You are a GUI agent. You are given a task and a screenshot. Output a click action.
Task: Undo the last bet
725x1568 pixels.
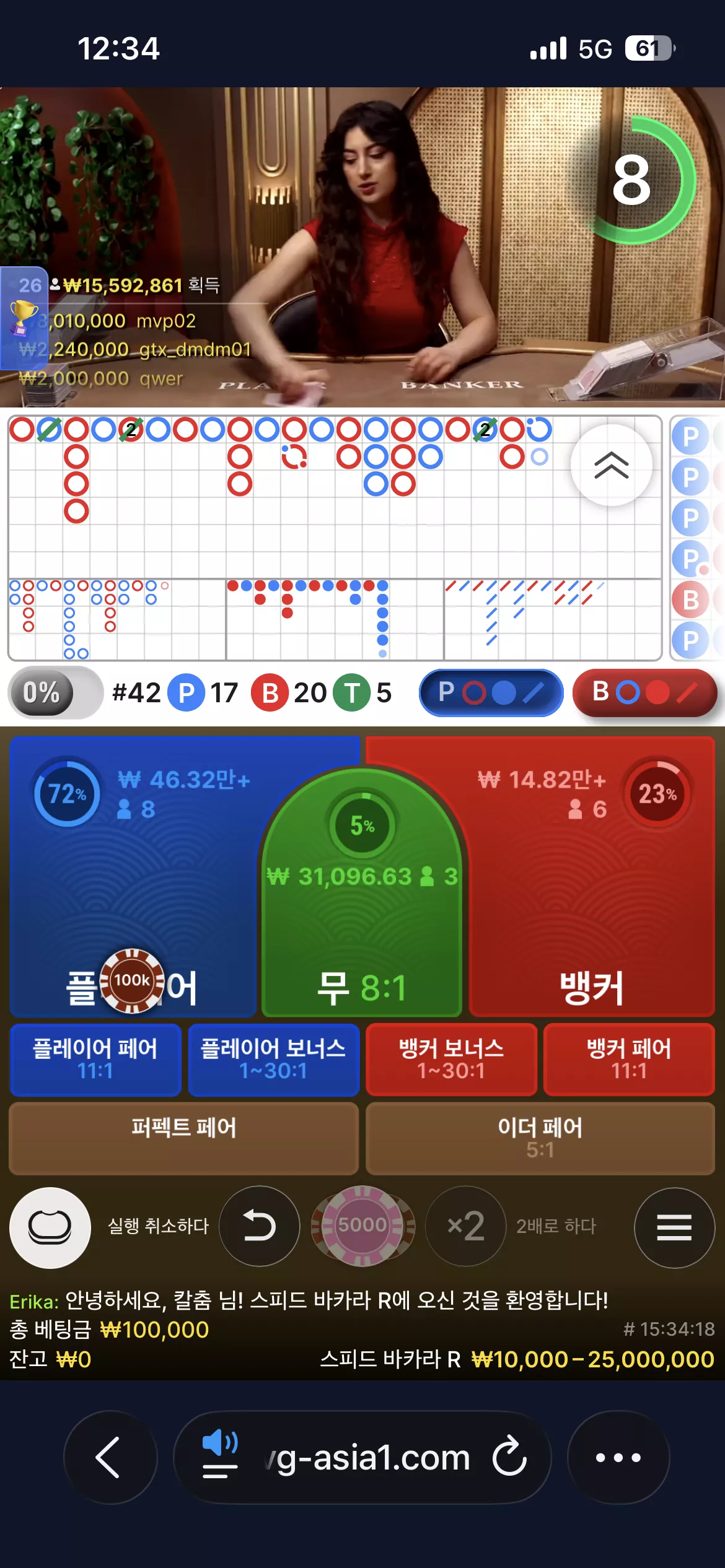click(260, 1226)
